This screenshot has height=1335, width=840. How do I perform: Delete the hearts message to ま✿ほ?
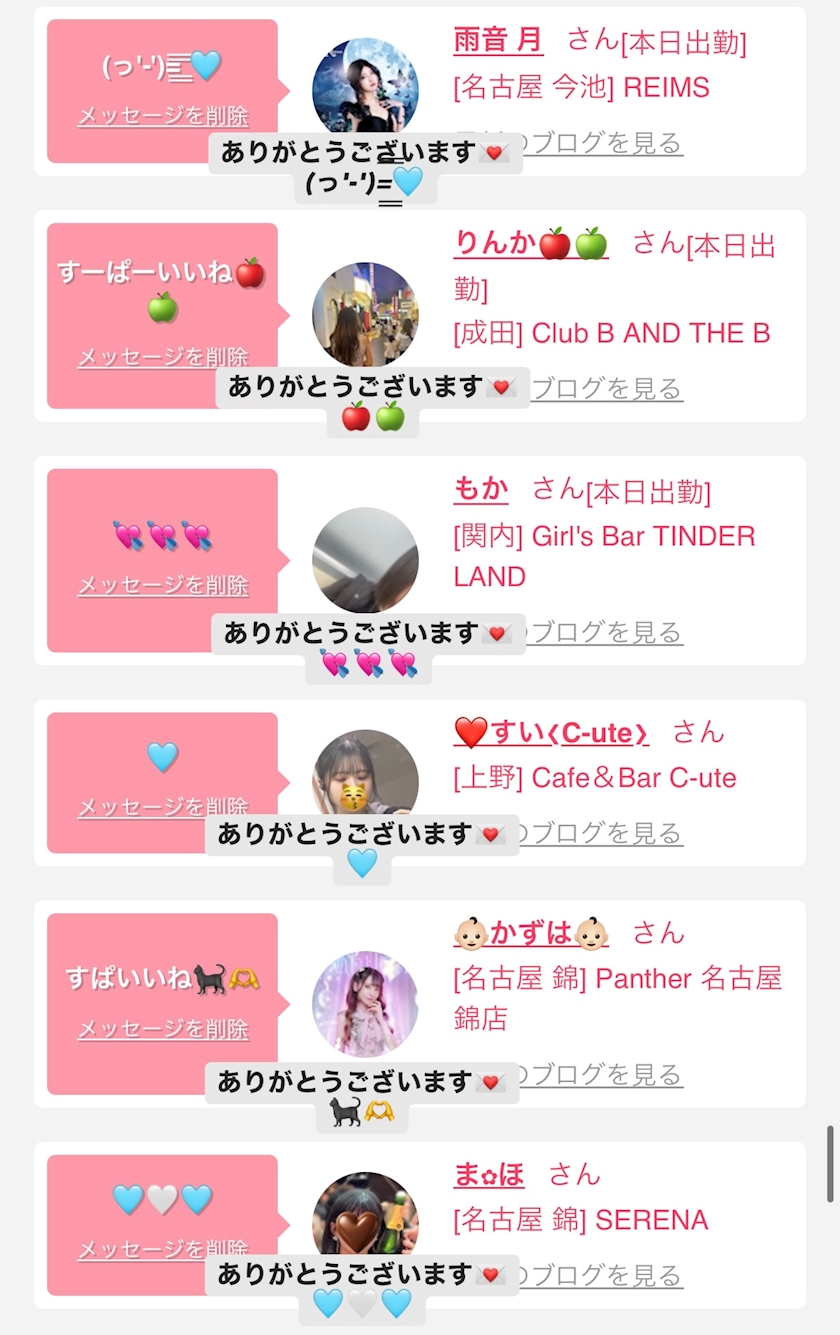163,1249
